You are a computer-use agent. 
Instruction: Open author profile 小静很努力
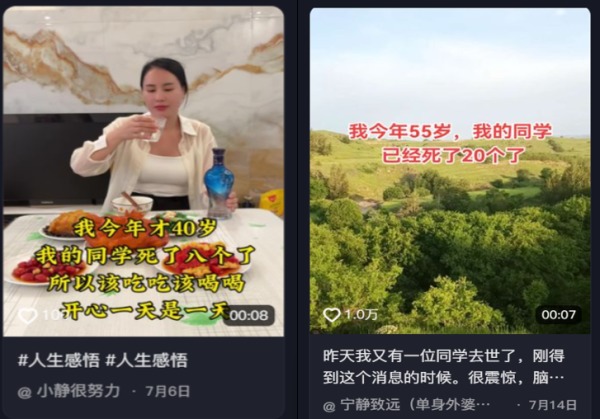(x=76, y=390)
